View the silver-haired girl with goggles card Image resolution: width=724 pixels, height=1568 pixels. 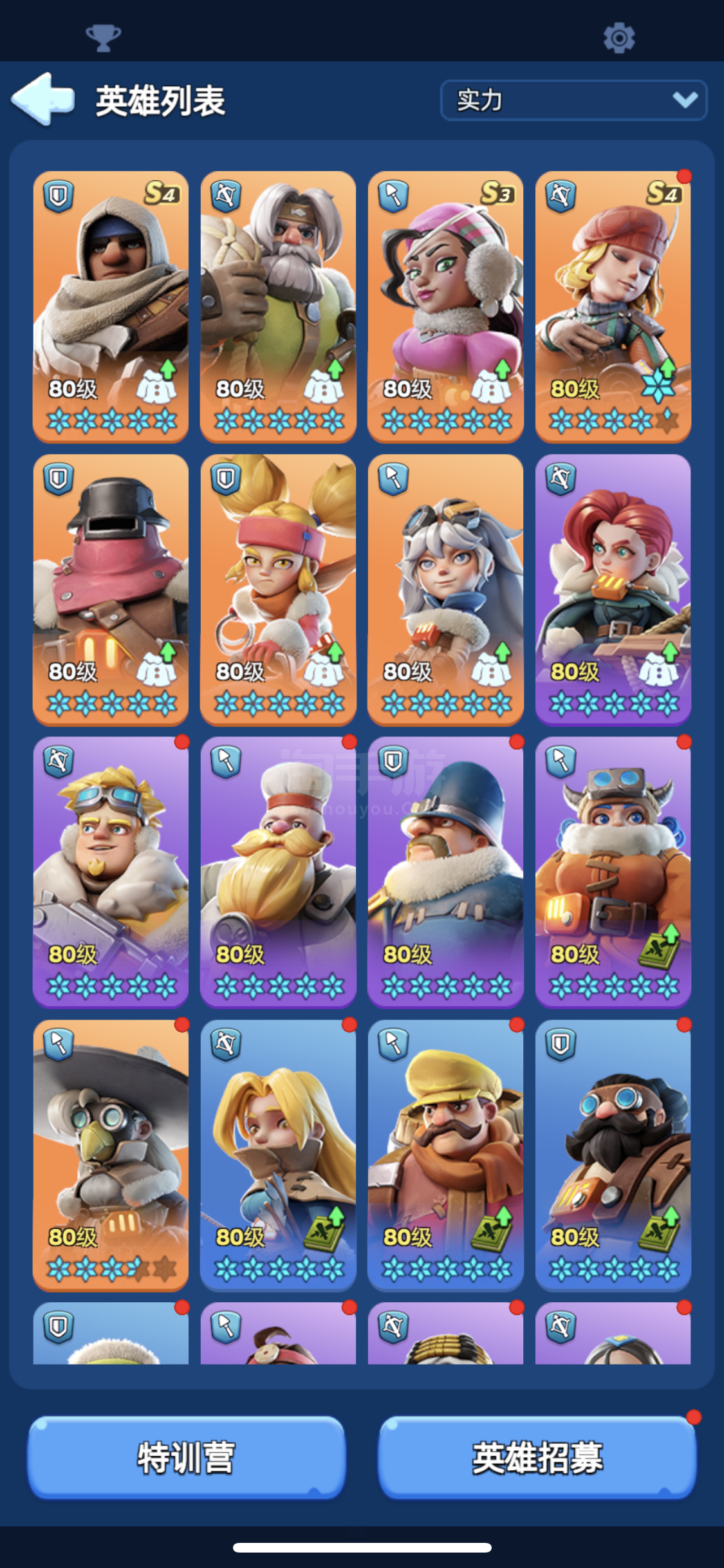coord(445,590)
